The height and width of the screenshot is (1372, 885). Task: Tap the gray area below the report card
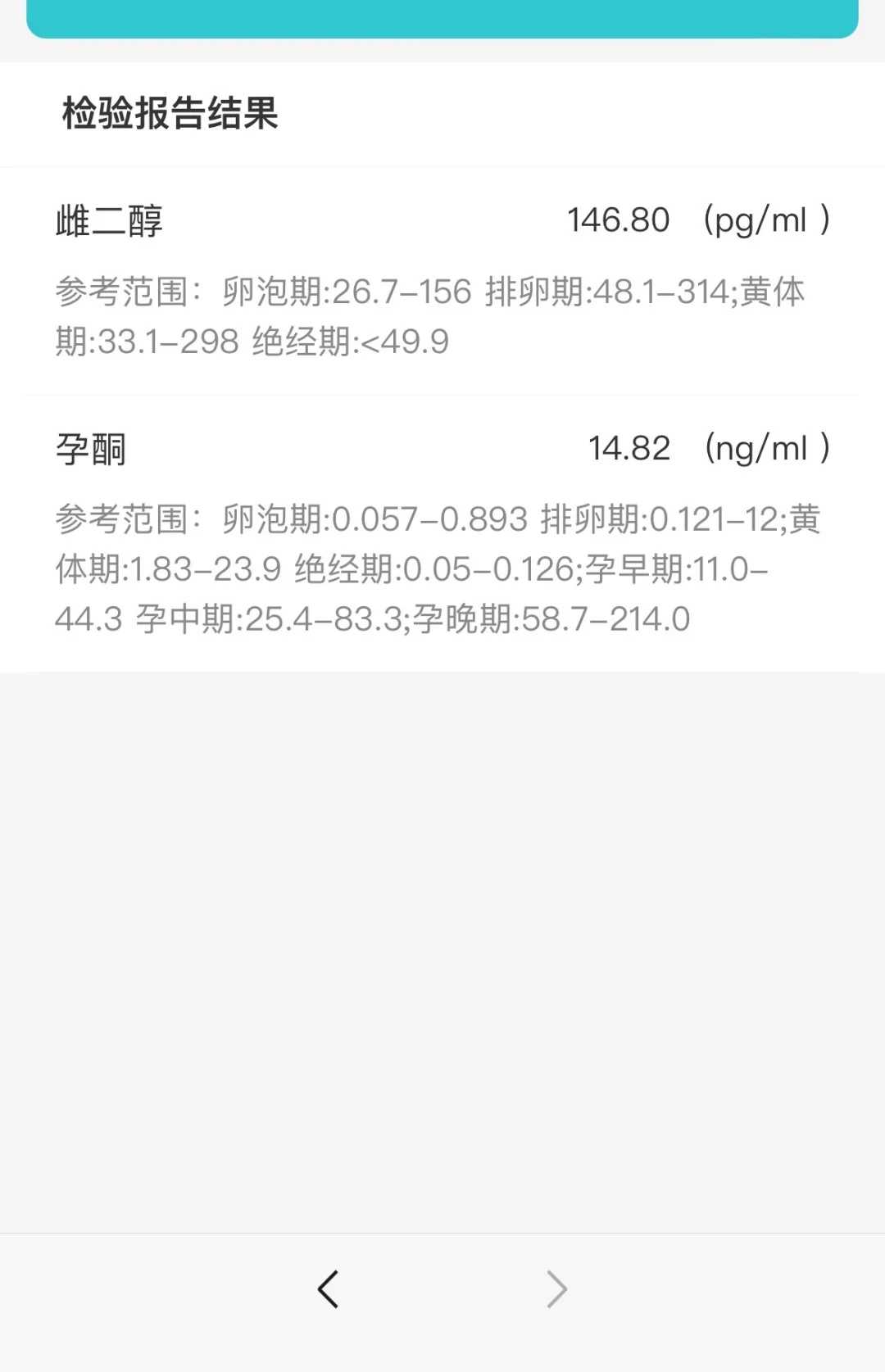(442, 942)
